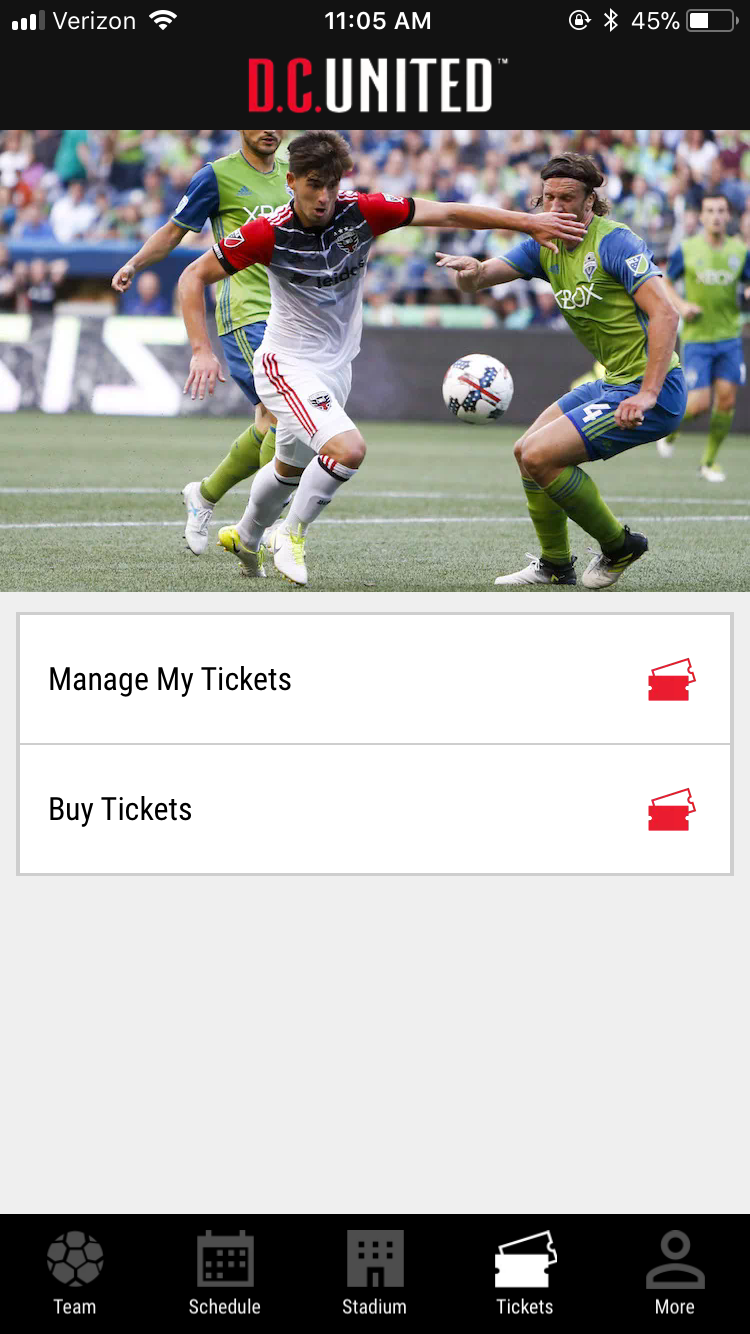Image resolution: width=750 pixels, height=1334 pixels.
Task: Select the Buy Tickets row
Action: point(375,809)
